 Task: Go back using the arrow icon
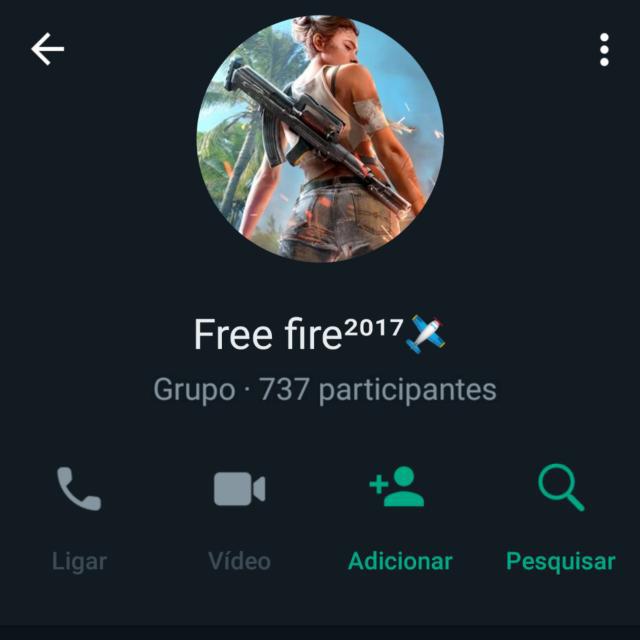[x=47, y=49]
